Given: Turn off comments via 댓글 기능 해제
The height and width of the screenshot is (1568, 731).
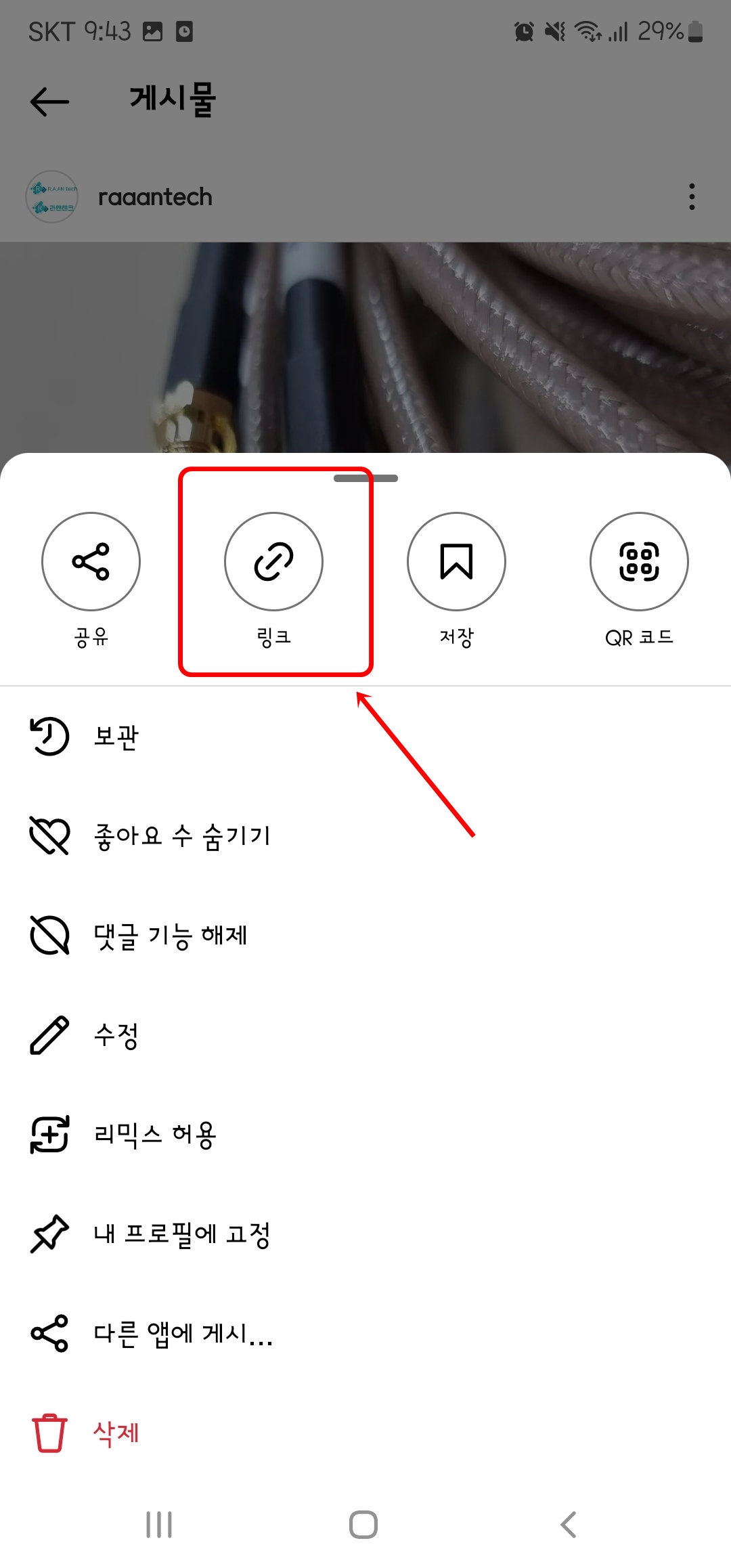Looking at the screenshot, I should click(x=170, y=935).
